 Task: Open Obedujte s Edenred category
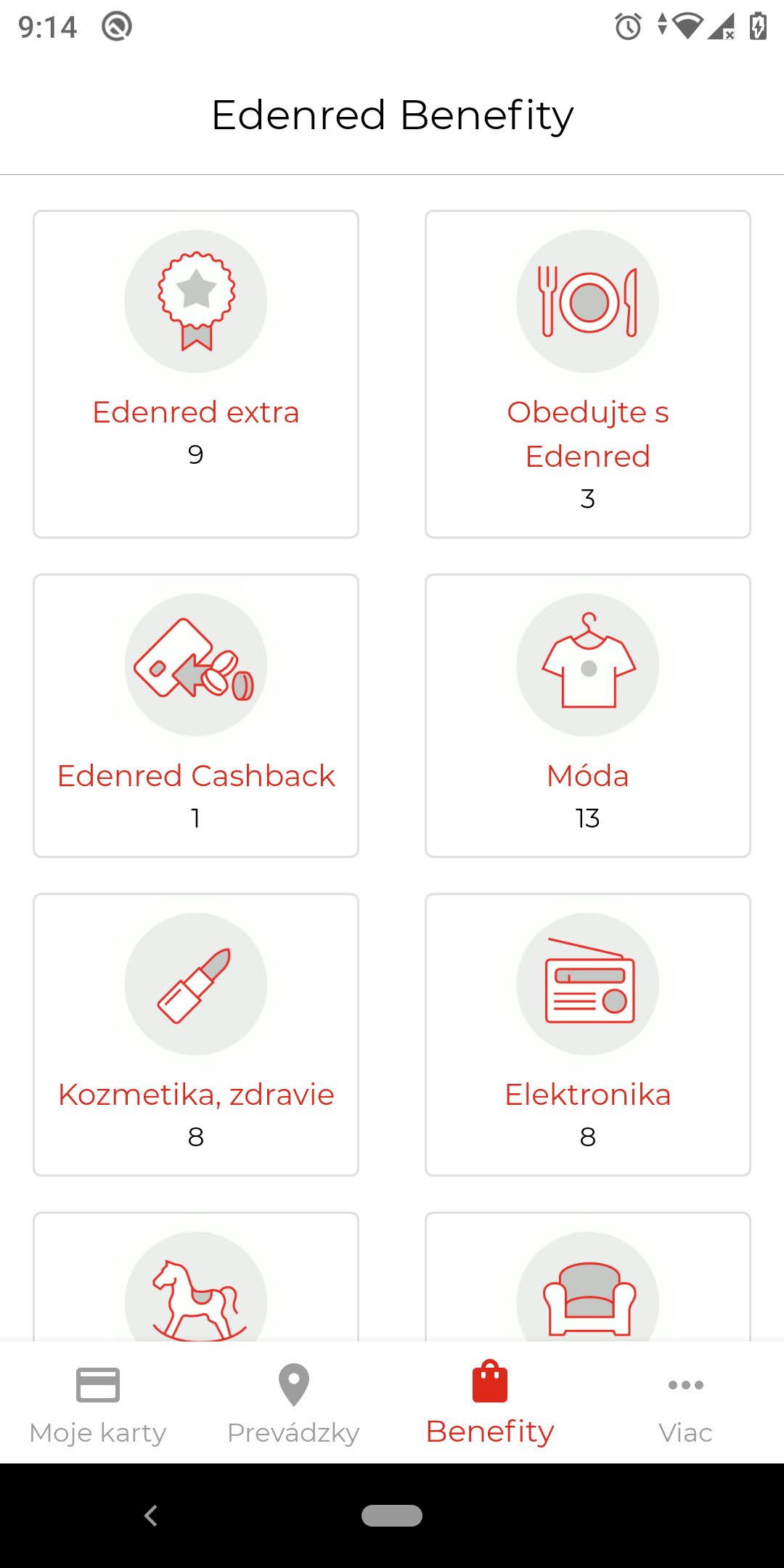[588, 374]
